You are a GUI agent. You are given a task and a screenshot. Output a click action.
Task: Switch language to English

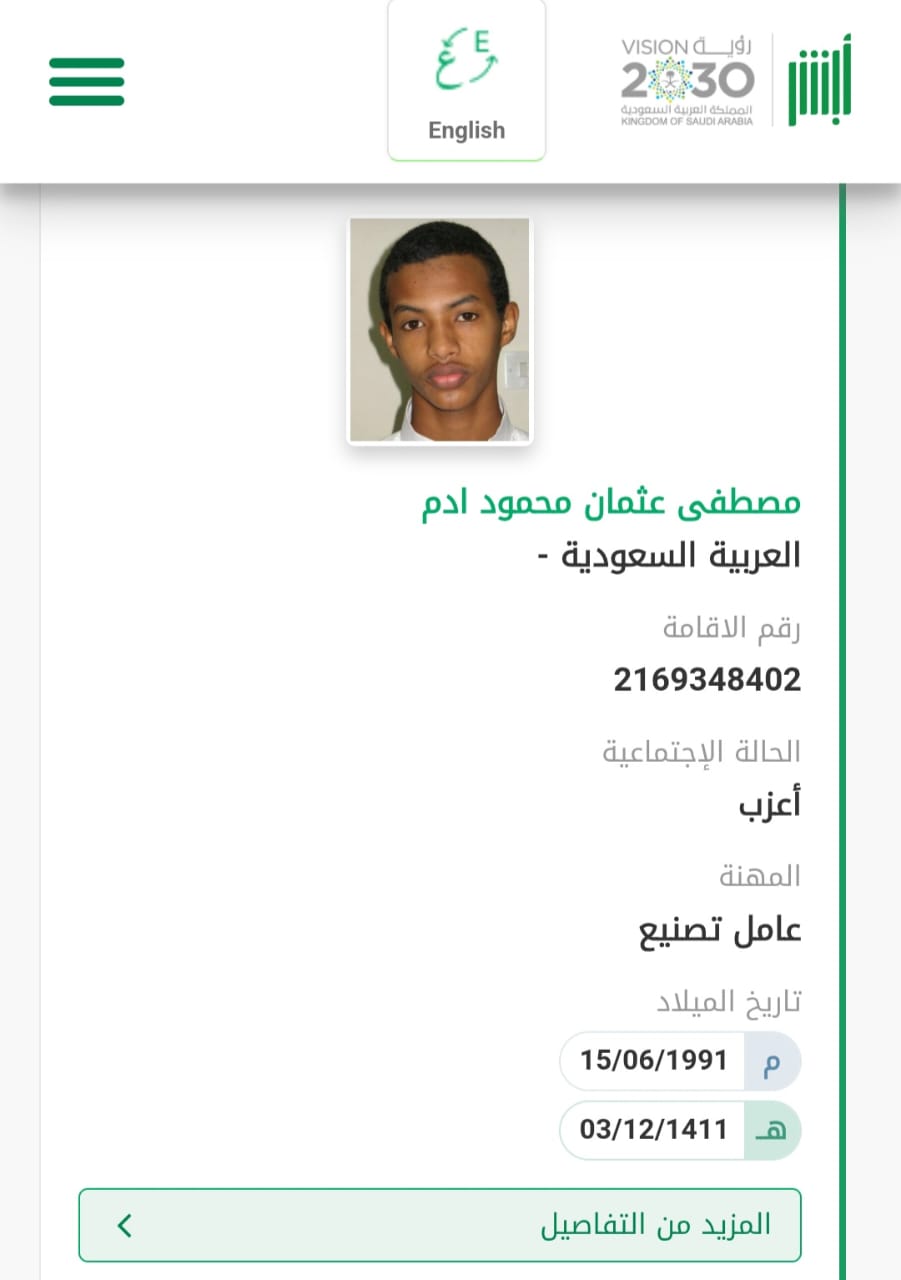[x=466, y=82]
